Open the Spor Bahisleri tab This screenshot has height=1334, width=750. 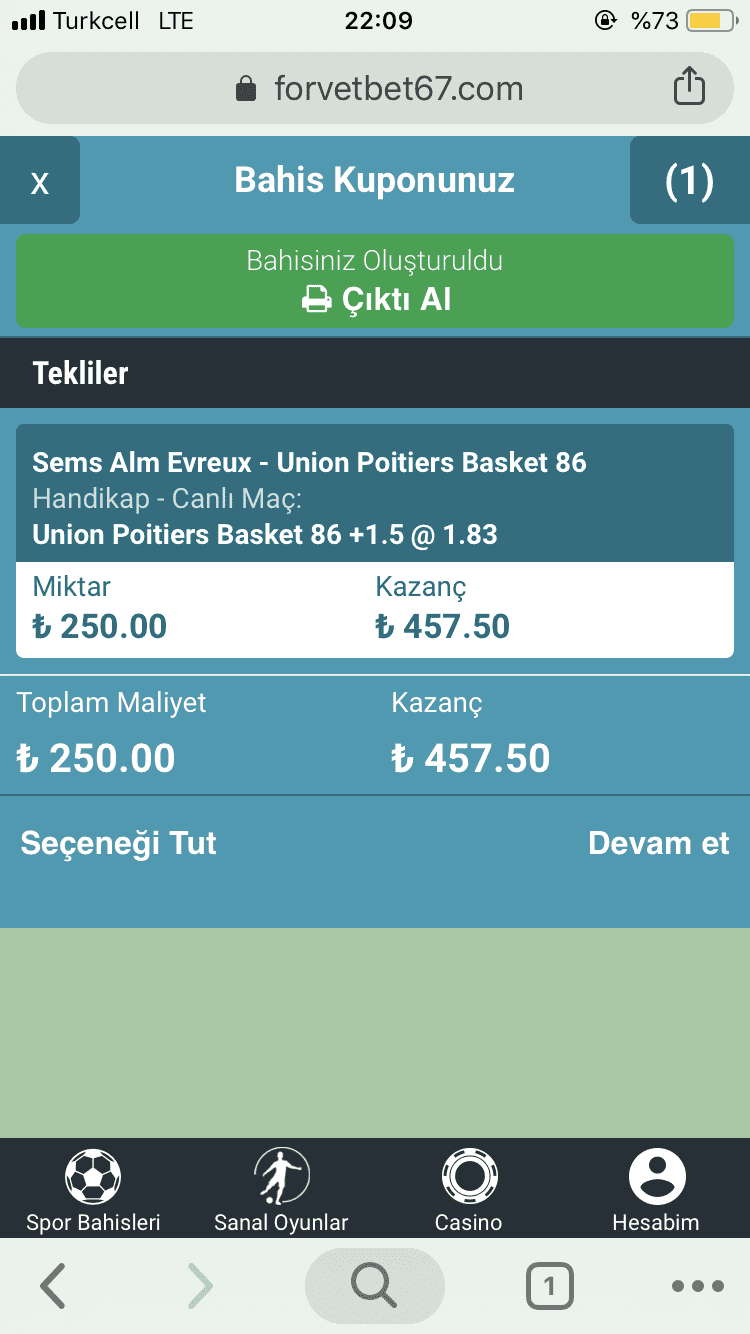[x=93, y=1190]
